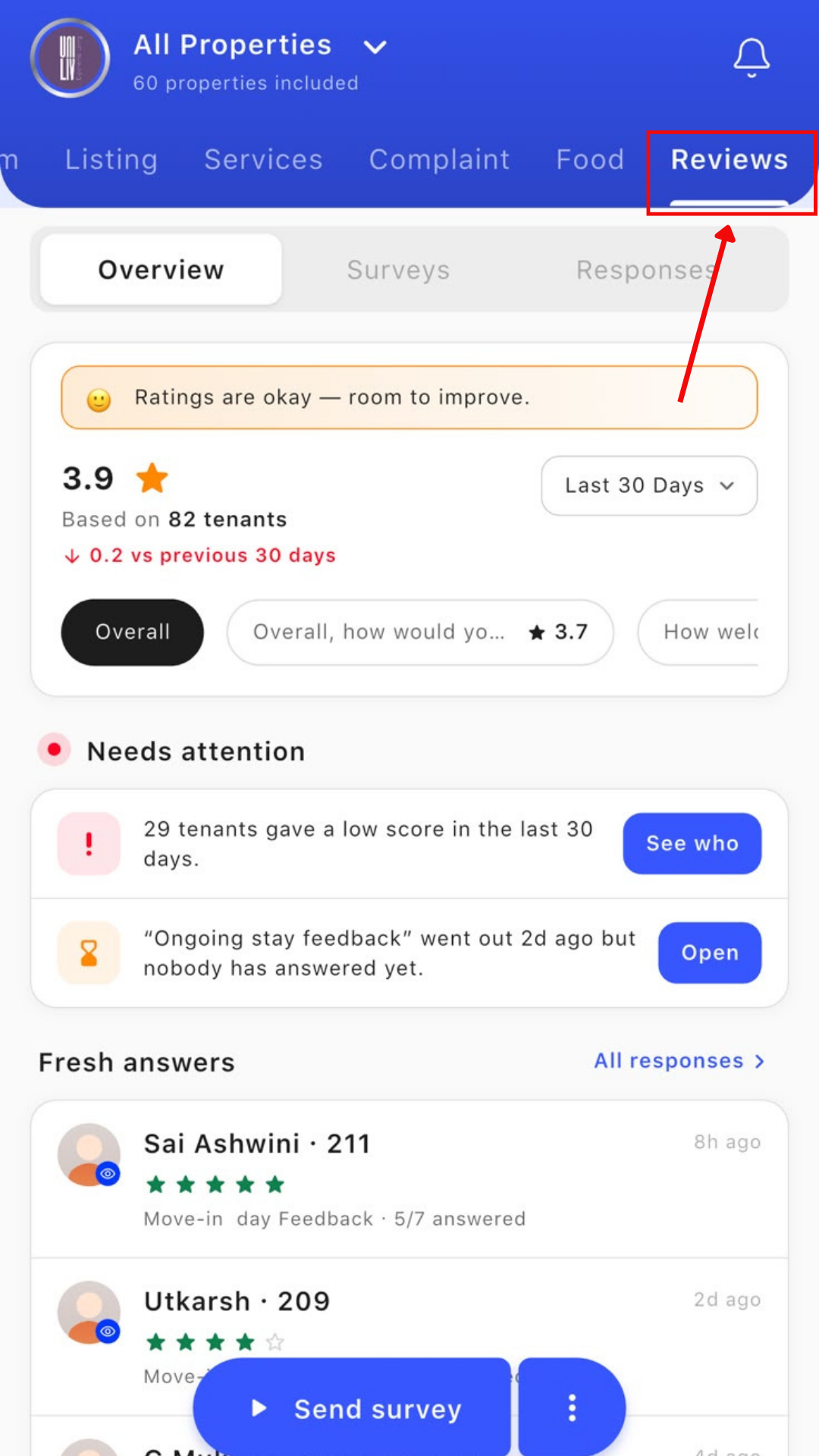Switch to the Surveys segment
The height and width of the screenshot is (1456, 819).
tap(398, 270)
